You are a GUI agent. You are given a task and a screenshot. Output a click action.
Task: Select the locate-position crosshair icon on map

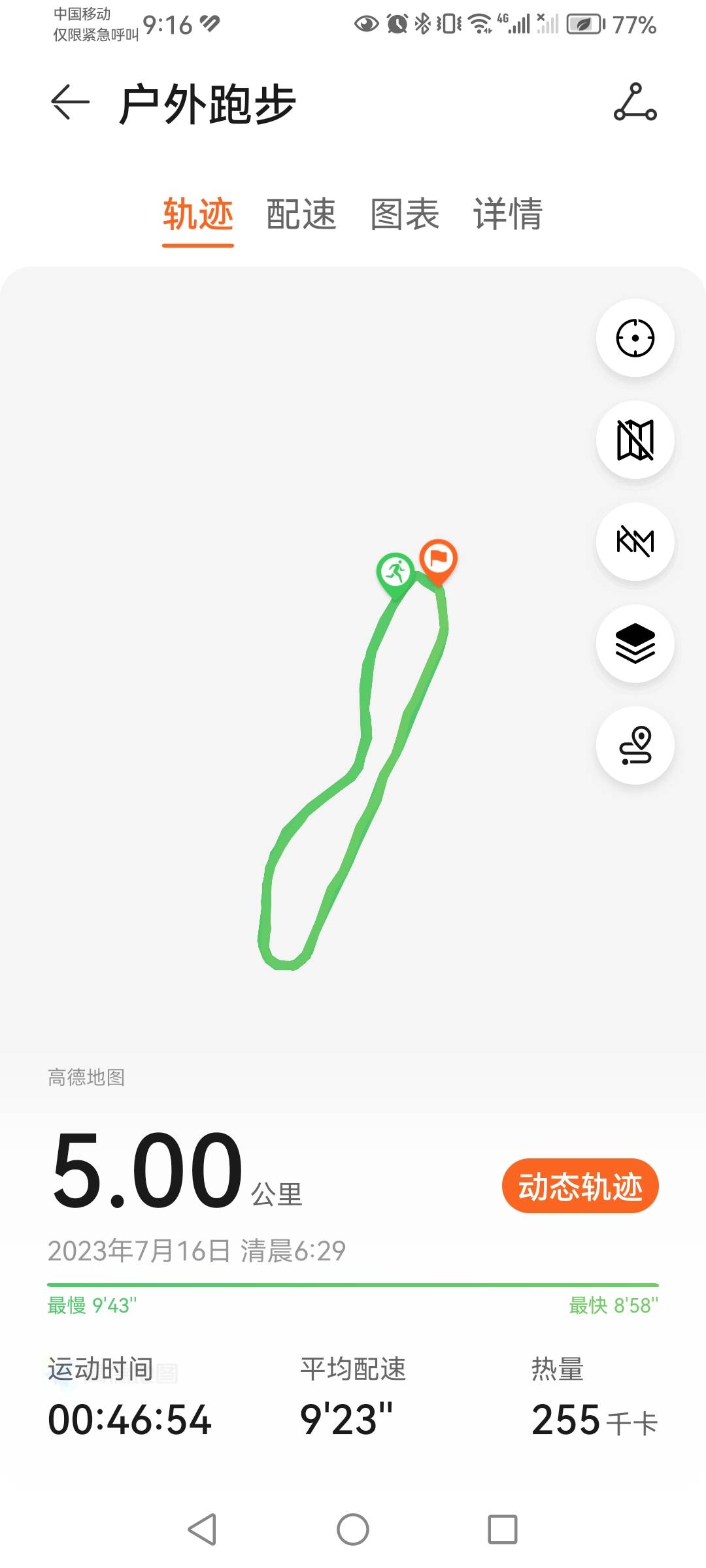(635, 338)
